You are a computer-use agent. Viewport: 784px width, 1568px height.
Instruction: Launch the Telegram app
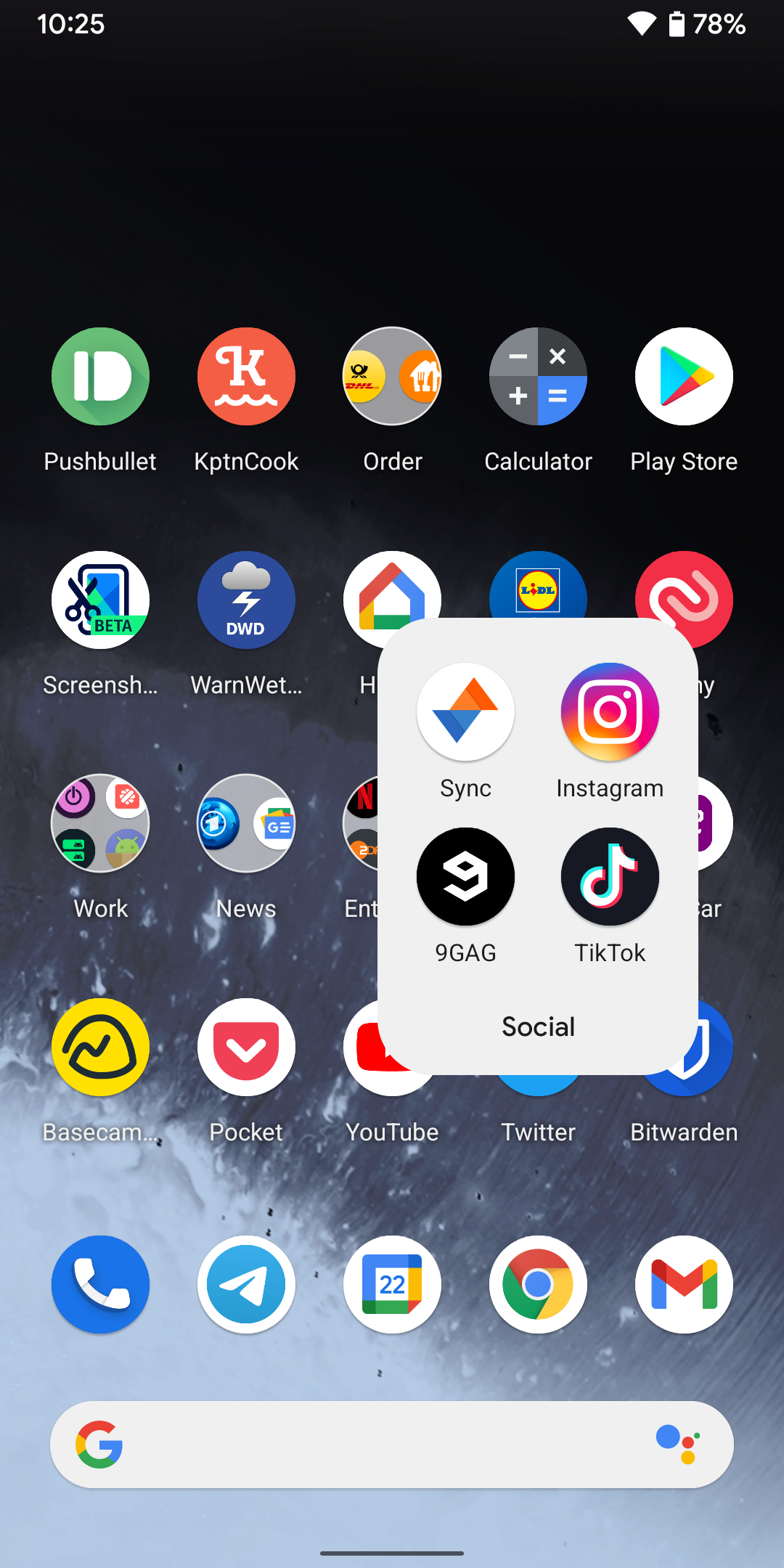[x=246, y=1284]
